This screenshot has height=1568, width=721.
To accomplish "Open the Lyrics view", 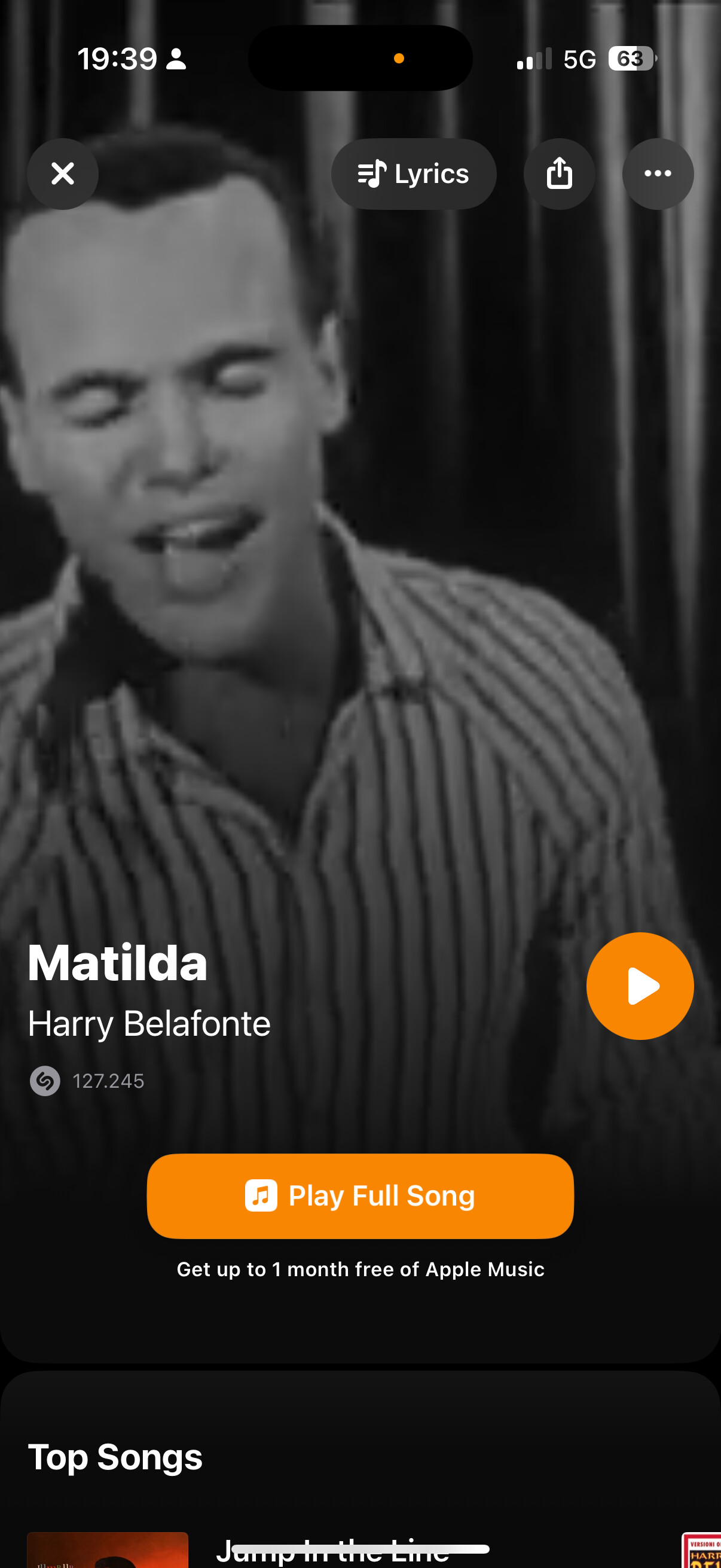I will pyautogui.click(x=413, y=174).
